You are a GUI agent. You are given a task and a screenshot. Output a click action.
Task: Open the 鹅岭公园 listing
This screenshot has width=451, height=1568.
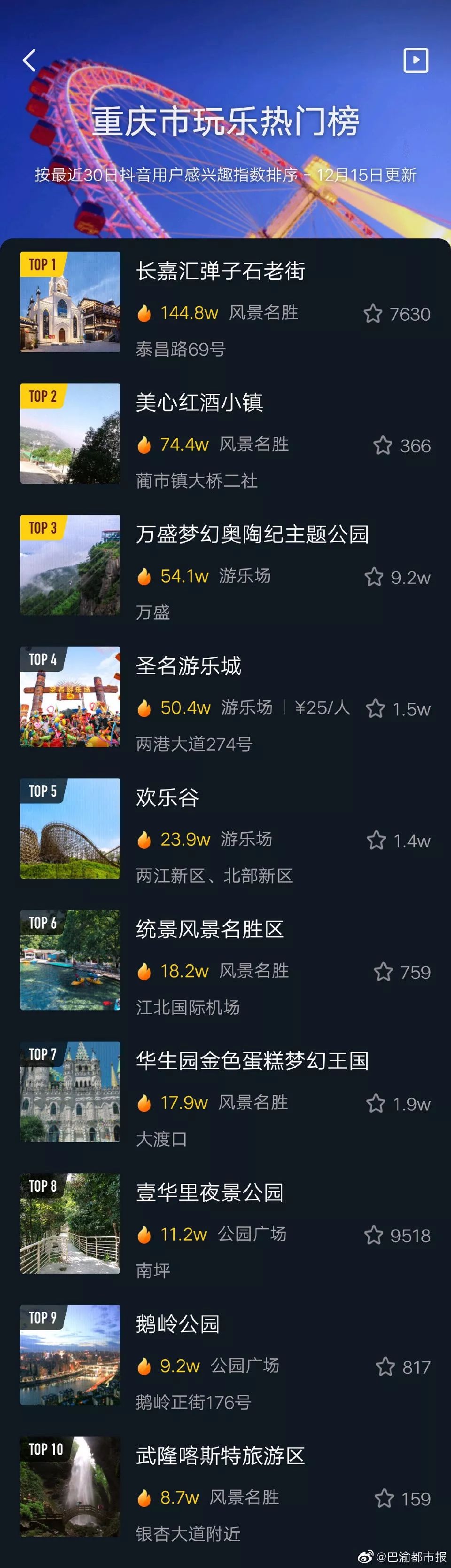pyautogui.click(x=177, y=1324)
